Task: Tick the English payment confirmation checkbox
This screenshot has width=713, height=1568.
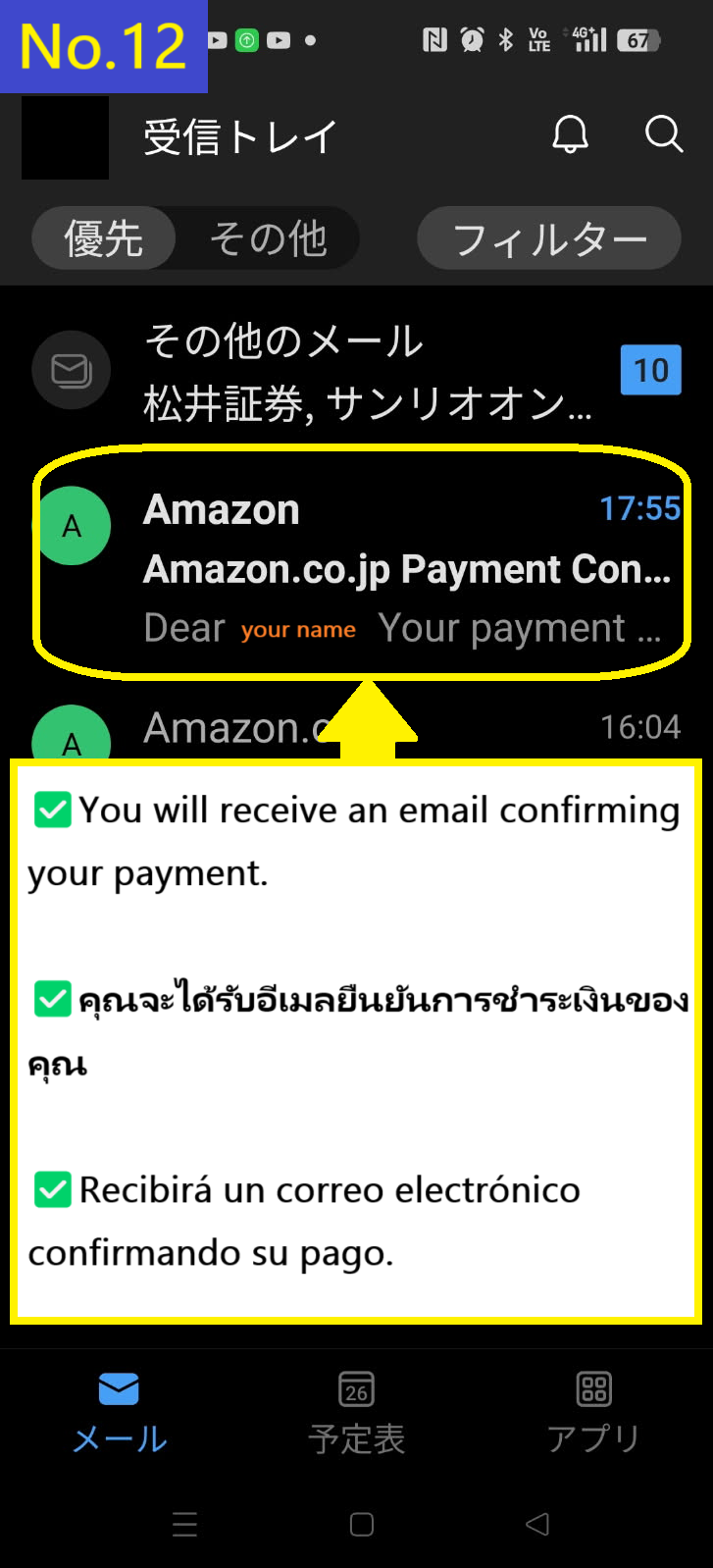Action: pyautogui.click(x=52, y=809)
